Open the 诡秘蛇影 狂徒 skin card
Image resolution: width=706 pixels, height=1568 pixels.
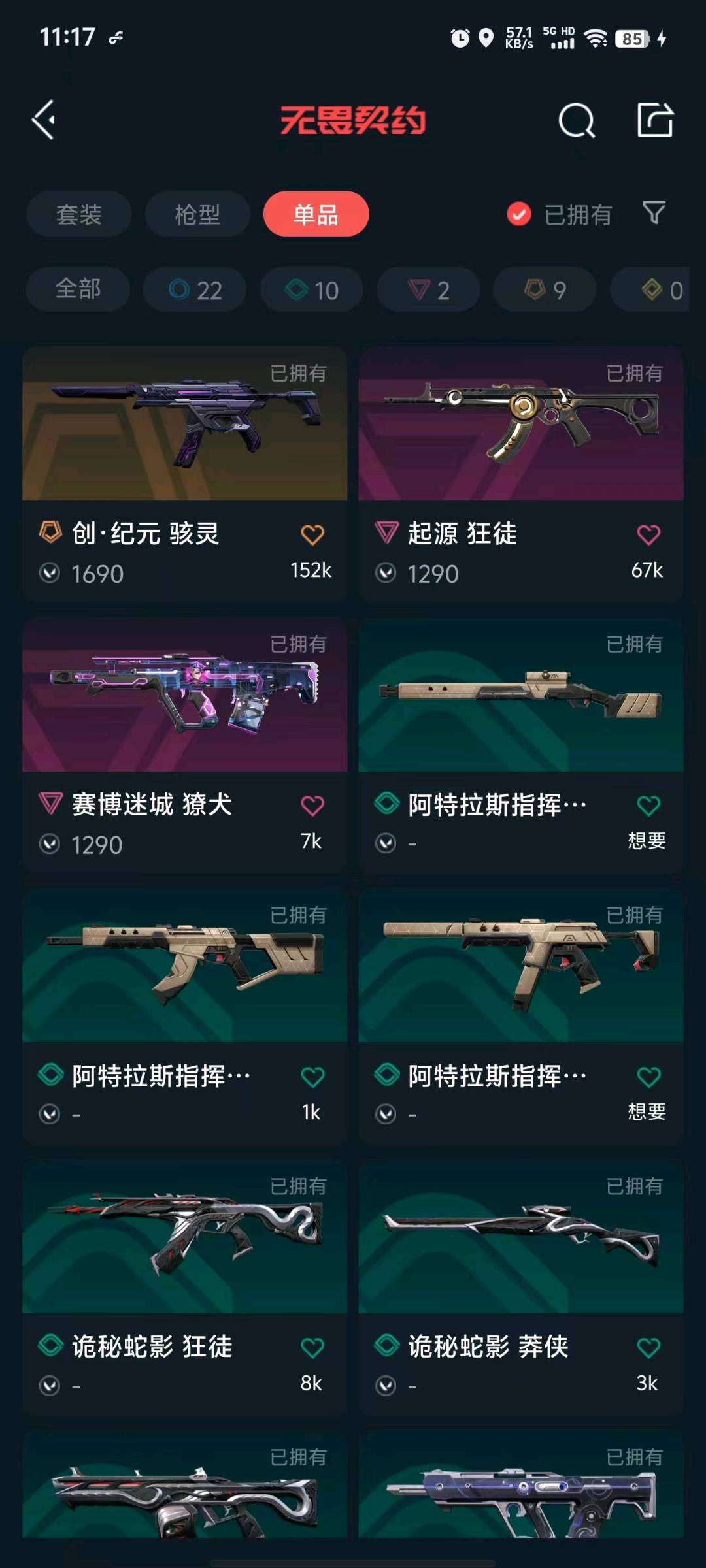(185, 1287)
